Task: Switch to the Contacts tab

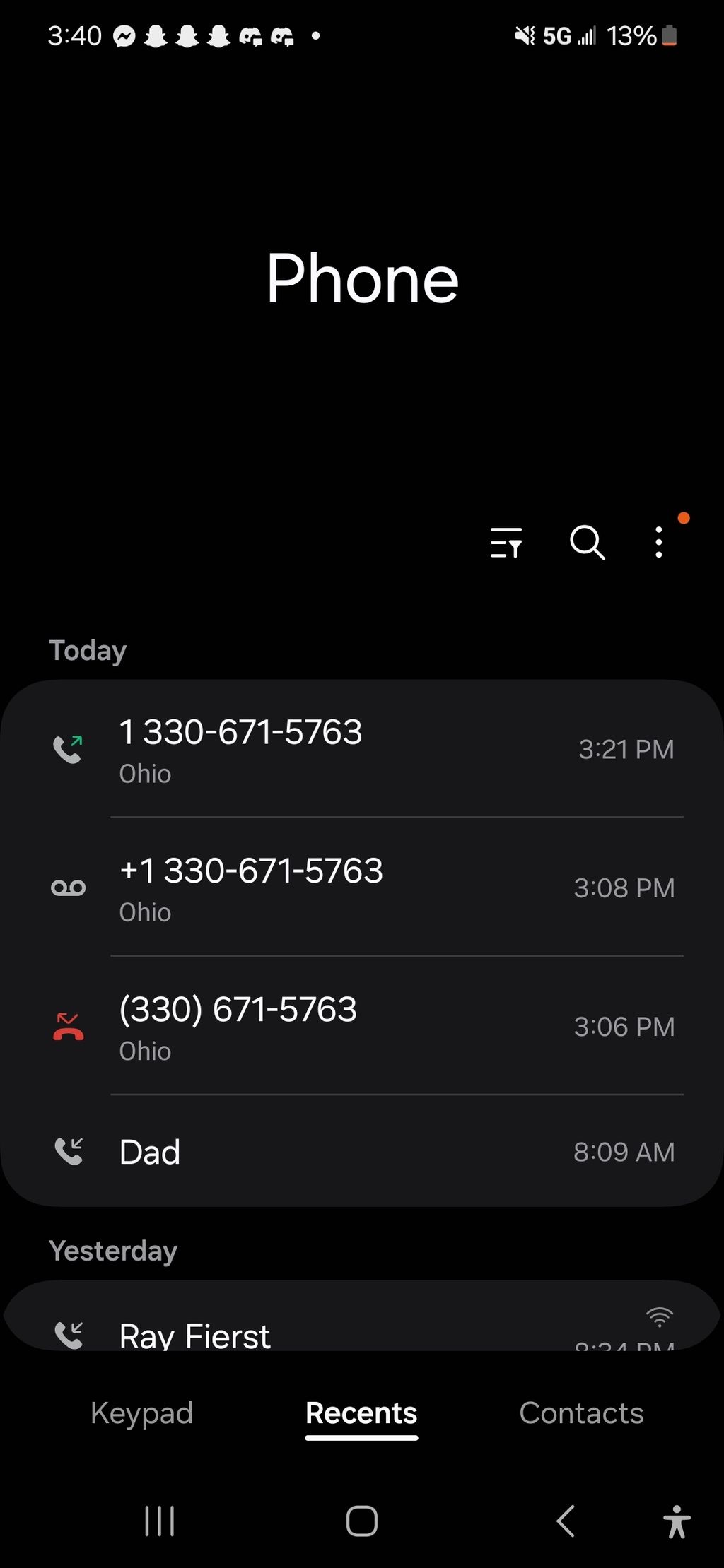Action: coord(581,1413)
